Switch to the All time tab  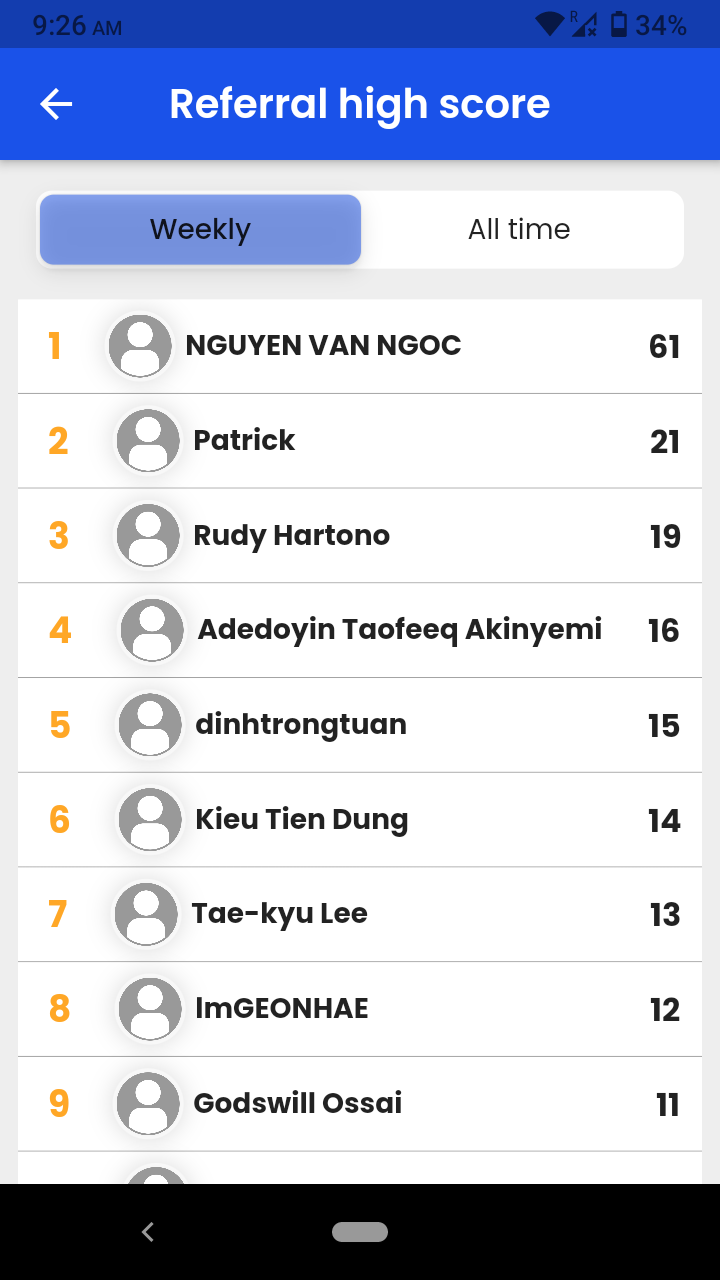click(519, 229)
